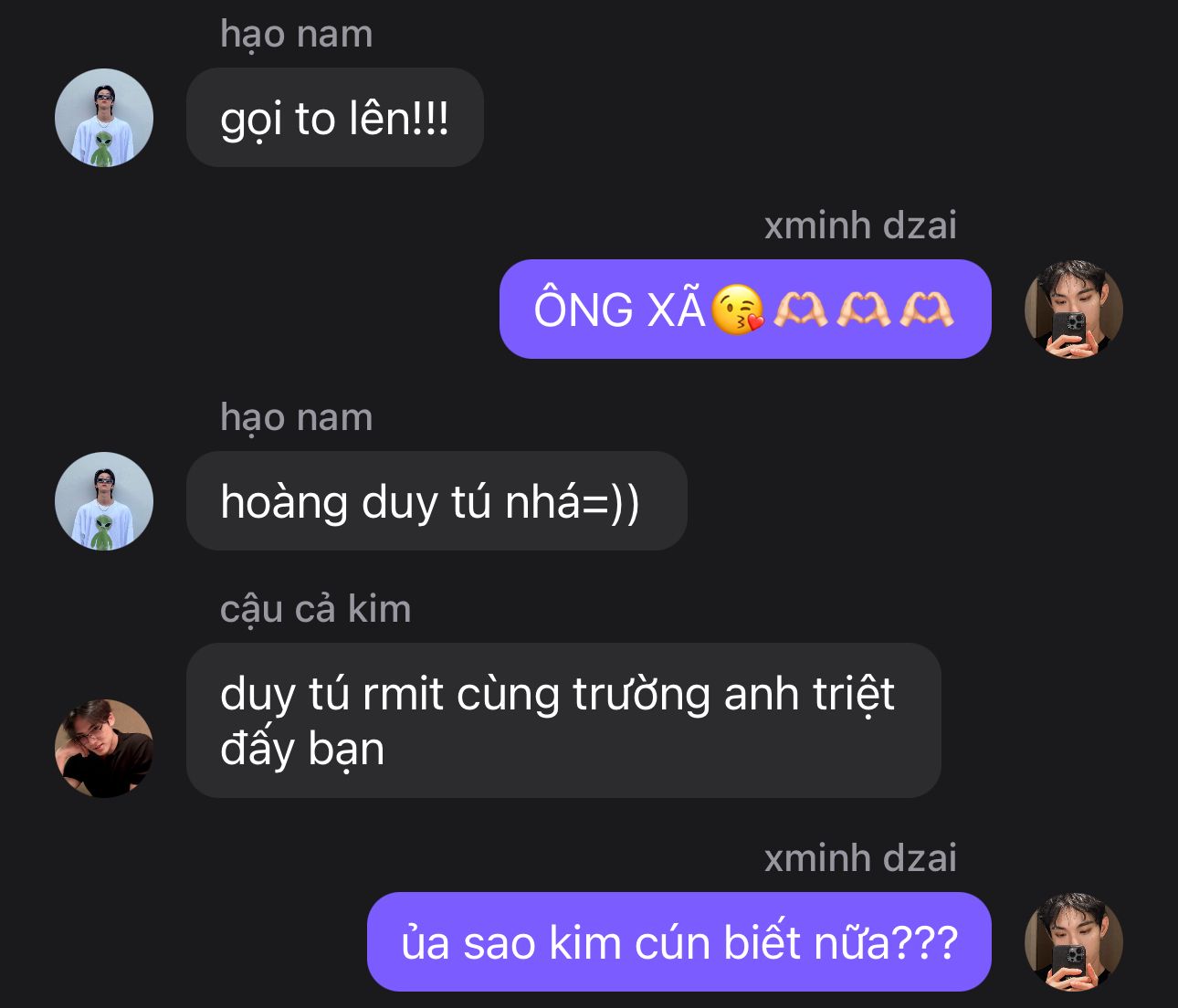
Task: Tap xminh dzai's avatar next to "ÔNG XÃ"
Action: pyautogui.click(x=1073, y=310)
